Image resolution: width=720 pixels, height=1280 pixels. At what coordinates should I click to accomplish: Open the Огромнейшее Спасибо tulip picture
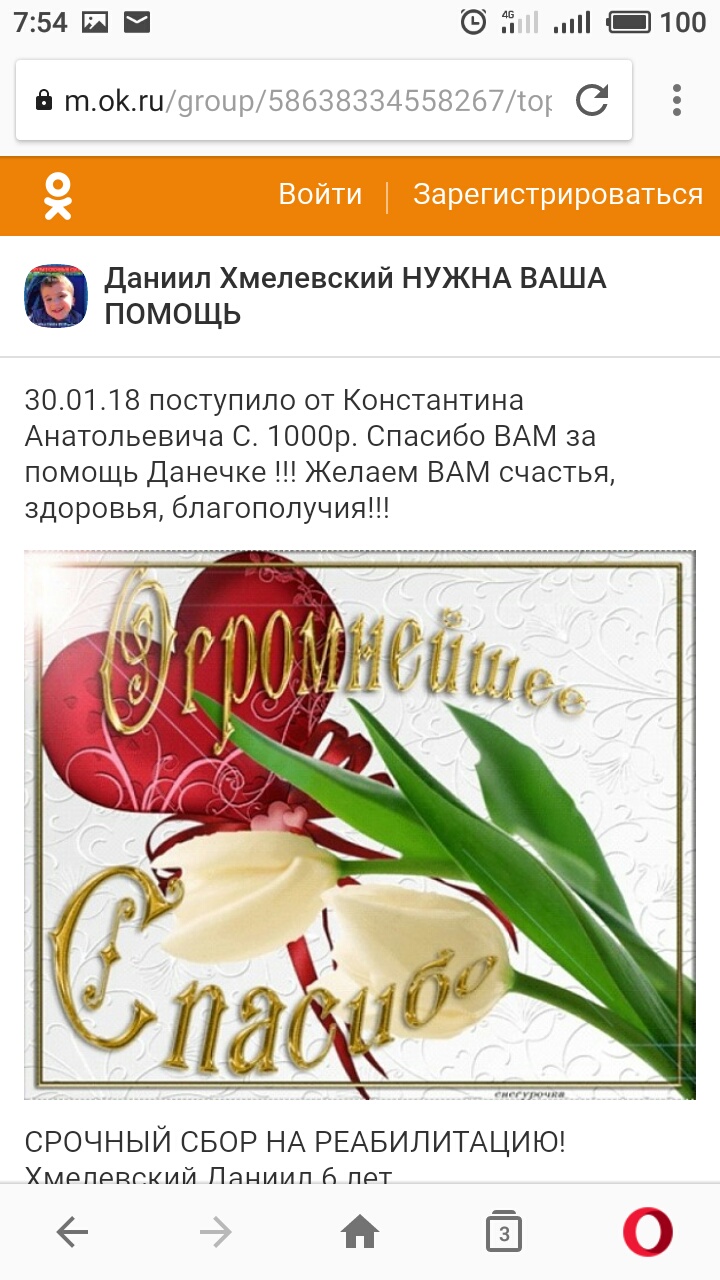[x=360, y=824]
